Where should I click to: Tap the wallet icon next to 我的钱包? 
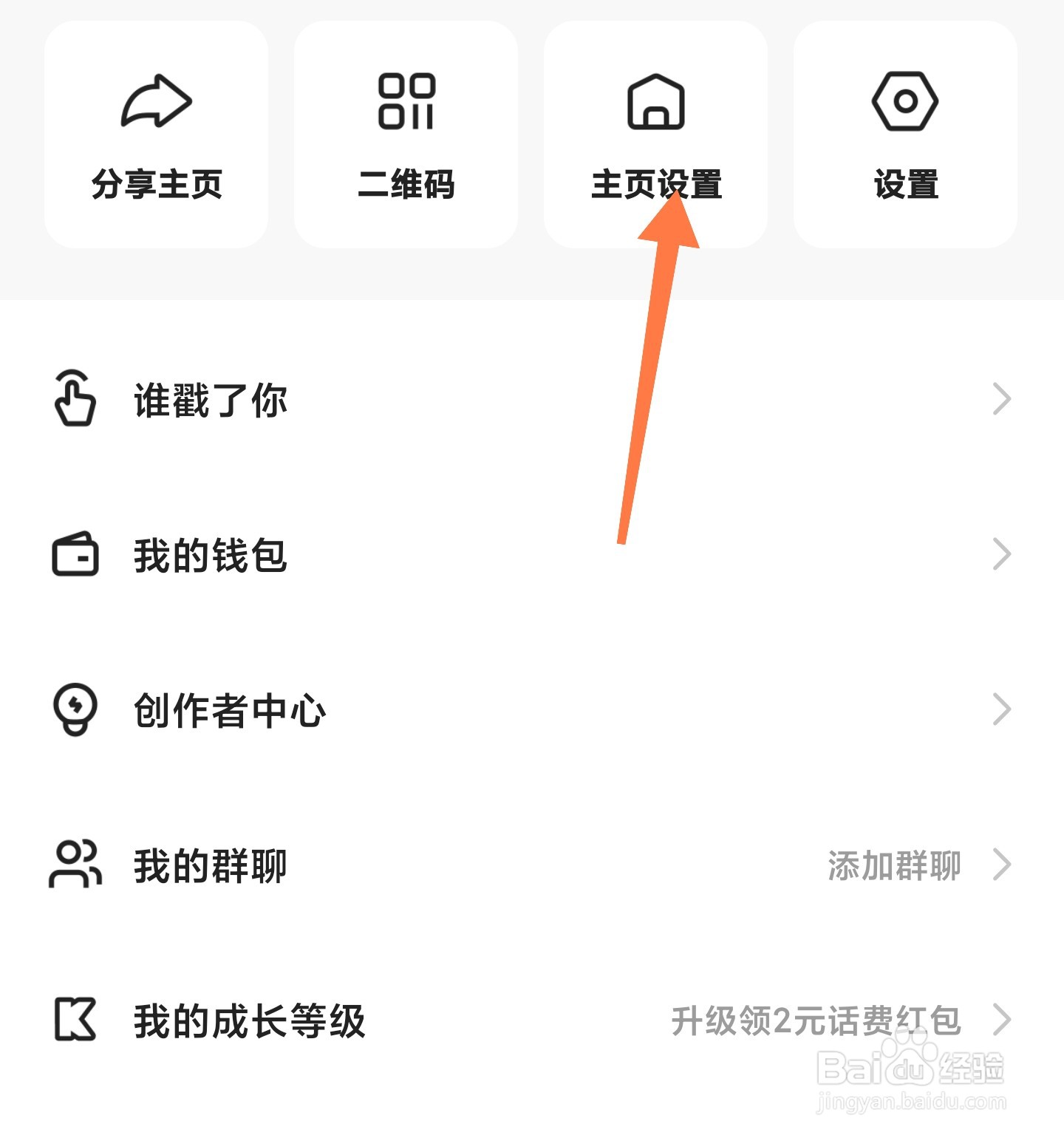tap(74, 554)
